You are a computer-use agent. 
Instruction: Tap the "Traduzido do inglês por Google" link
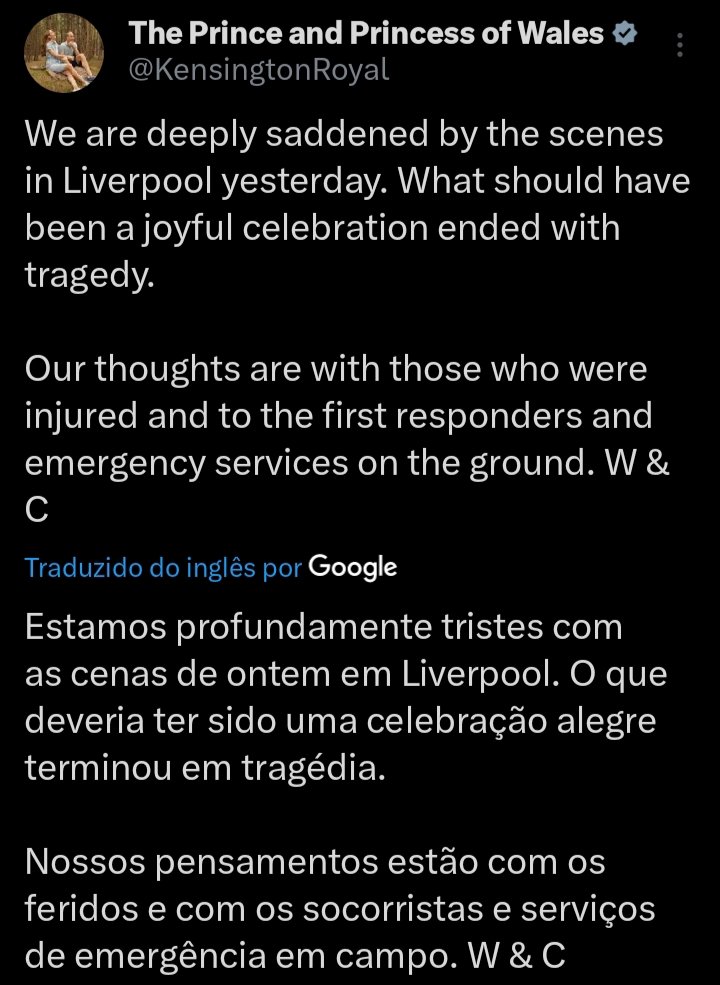(x=211, y=568)
